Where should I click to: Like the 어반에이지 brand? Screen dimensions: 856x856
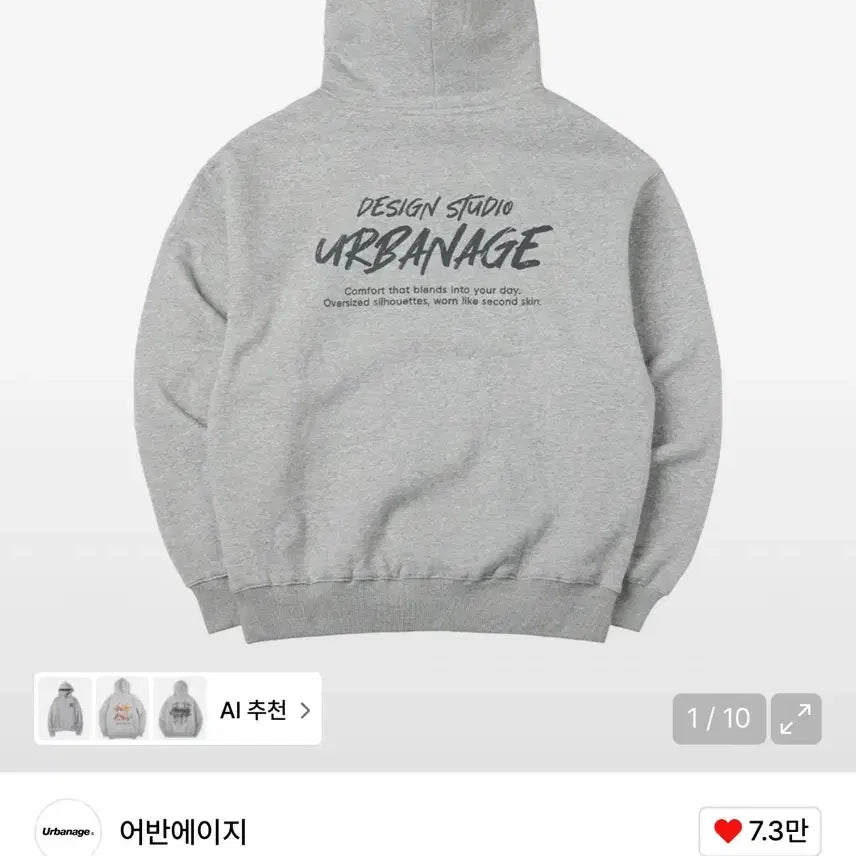(759, 830)
